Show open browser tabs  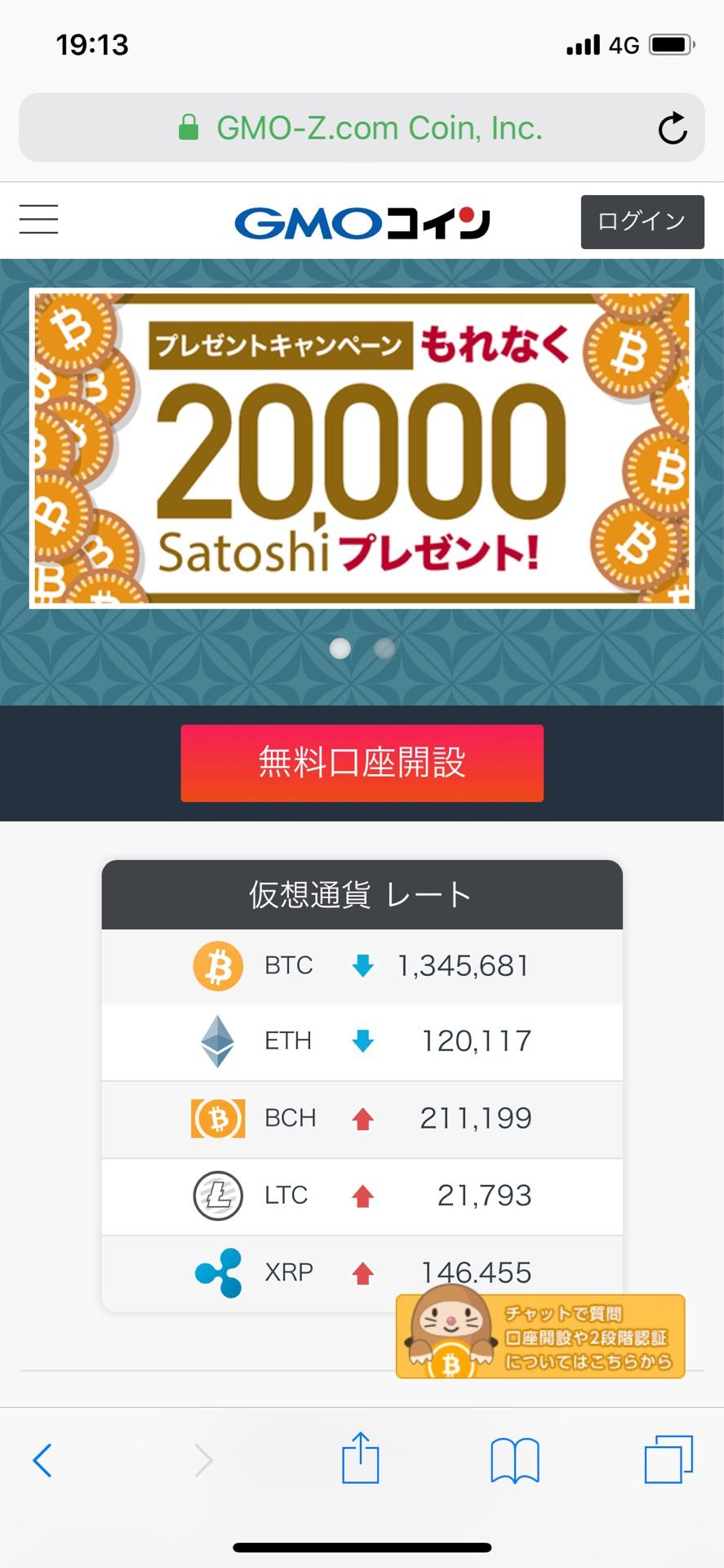(668, 1459)
